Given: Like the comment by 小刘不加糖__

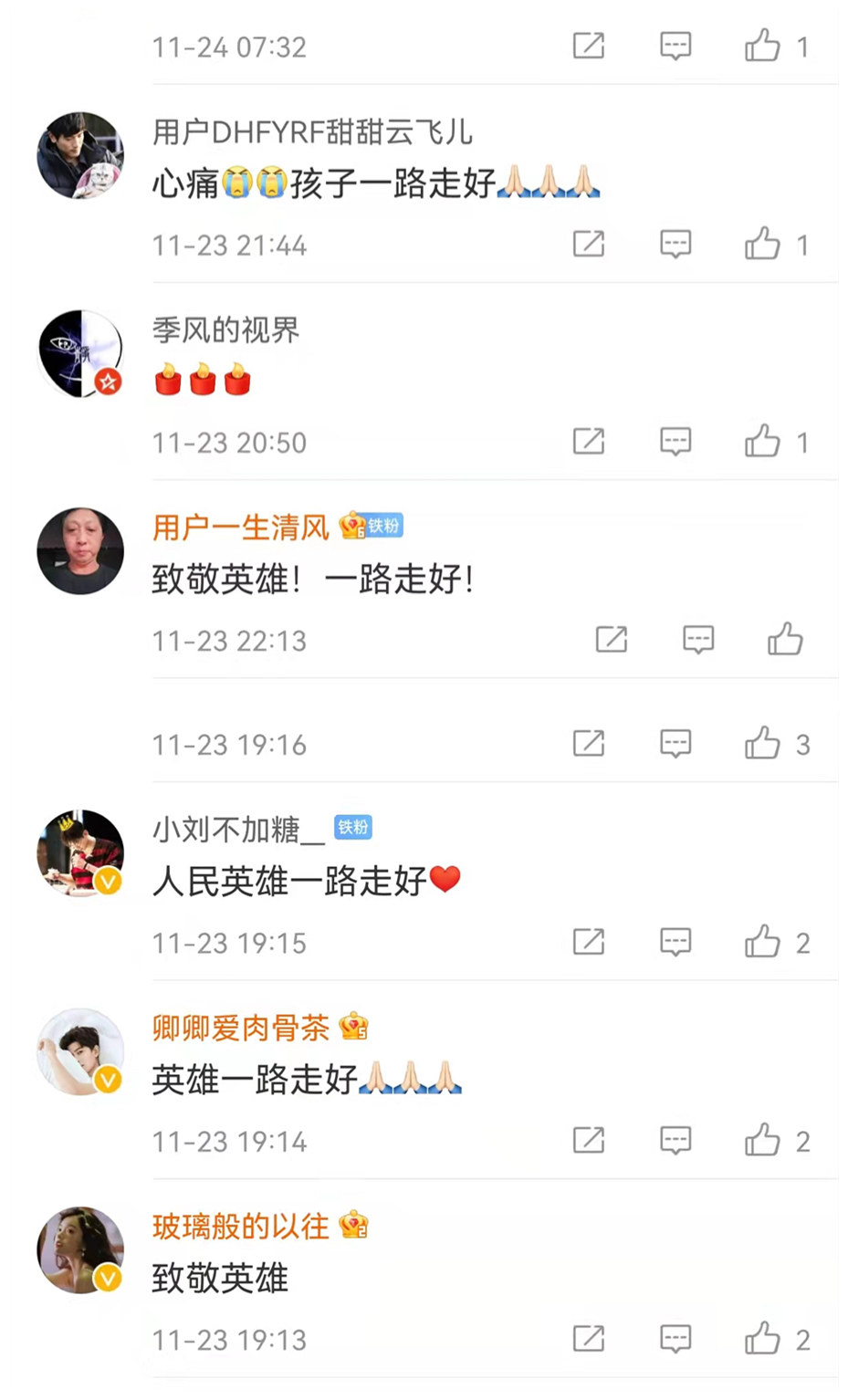Looking at the screenshot, I should [762, 942].
